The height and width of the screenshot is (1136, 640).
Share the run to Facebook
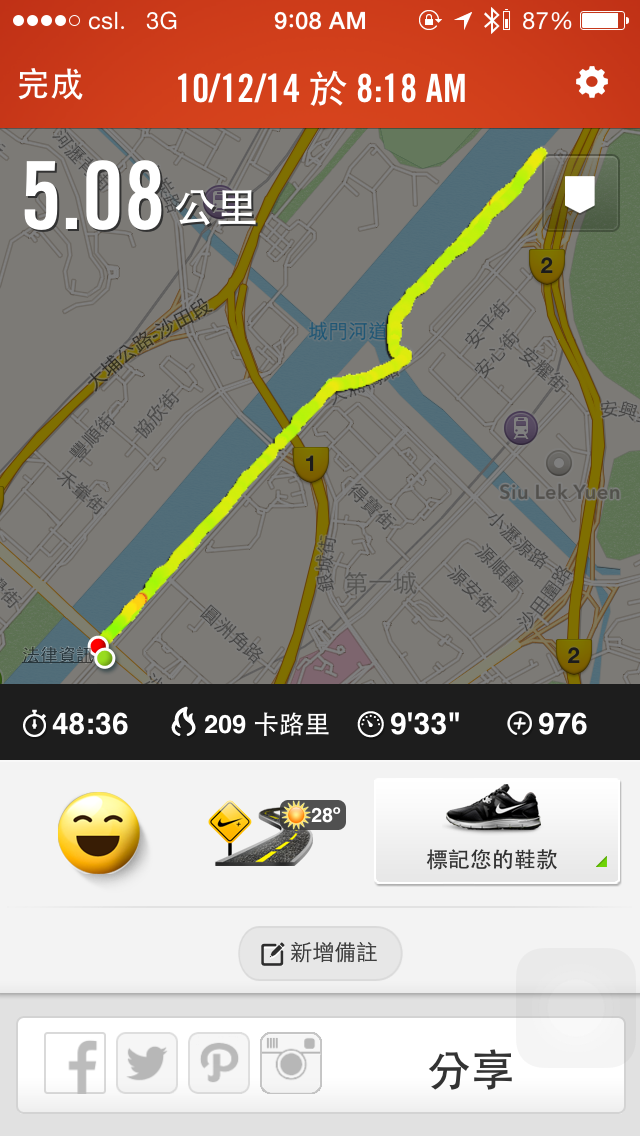click(76, 1063)
